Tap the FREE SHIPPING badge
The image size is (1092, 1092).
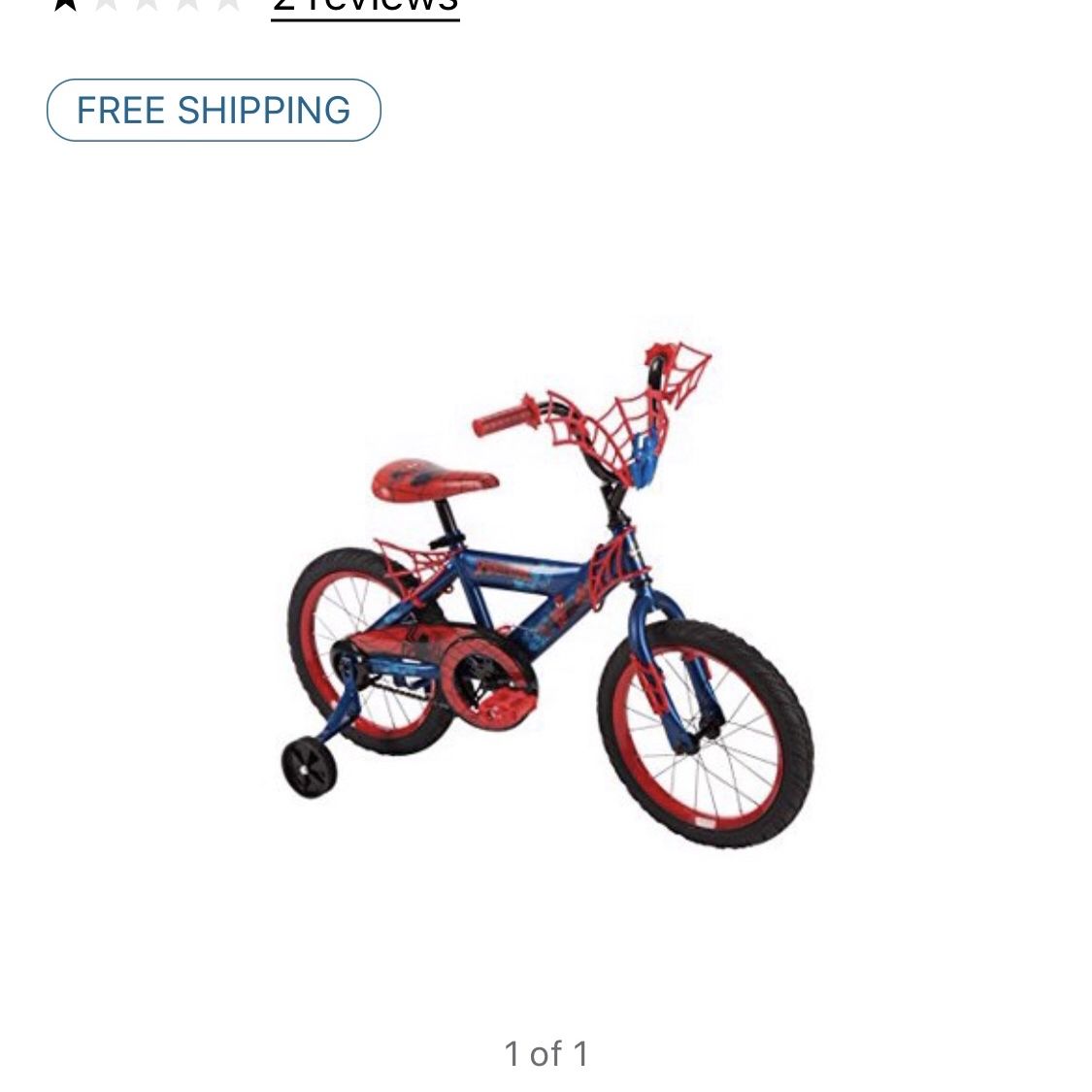pos(214,111)
